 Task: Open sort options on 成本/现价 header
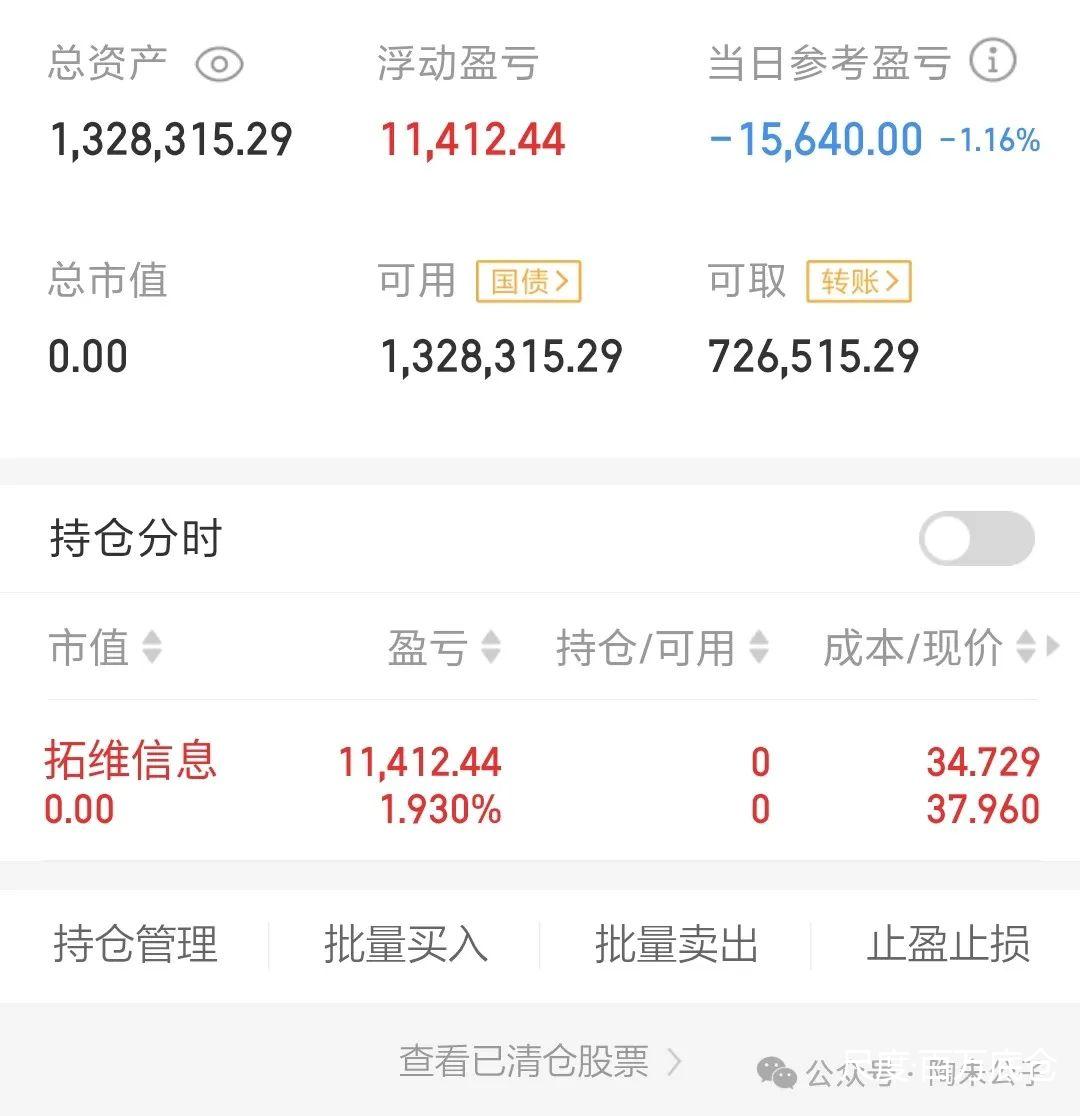coord(1023,645)
